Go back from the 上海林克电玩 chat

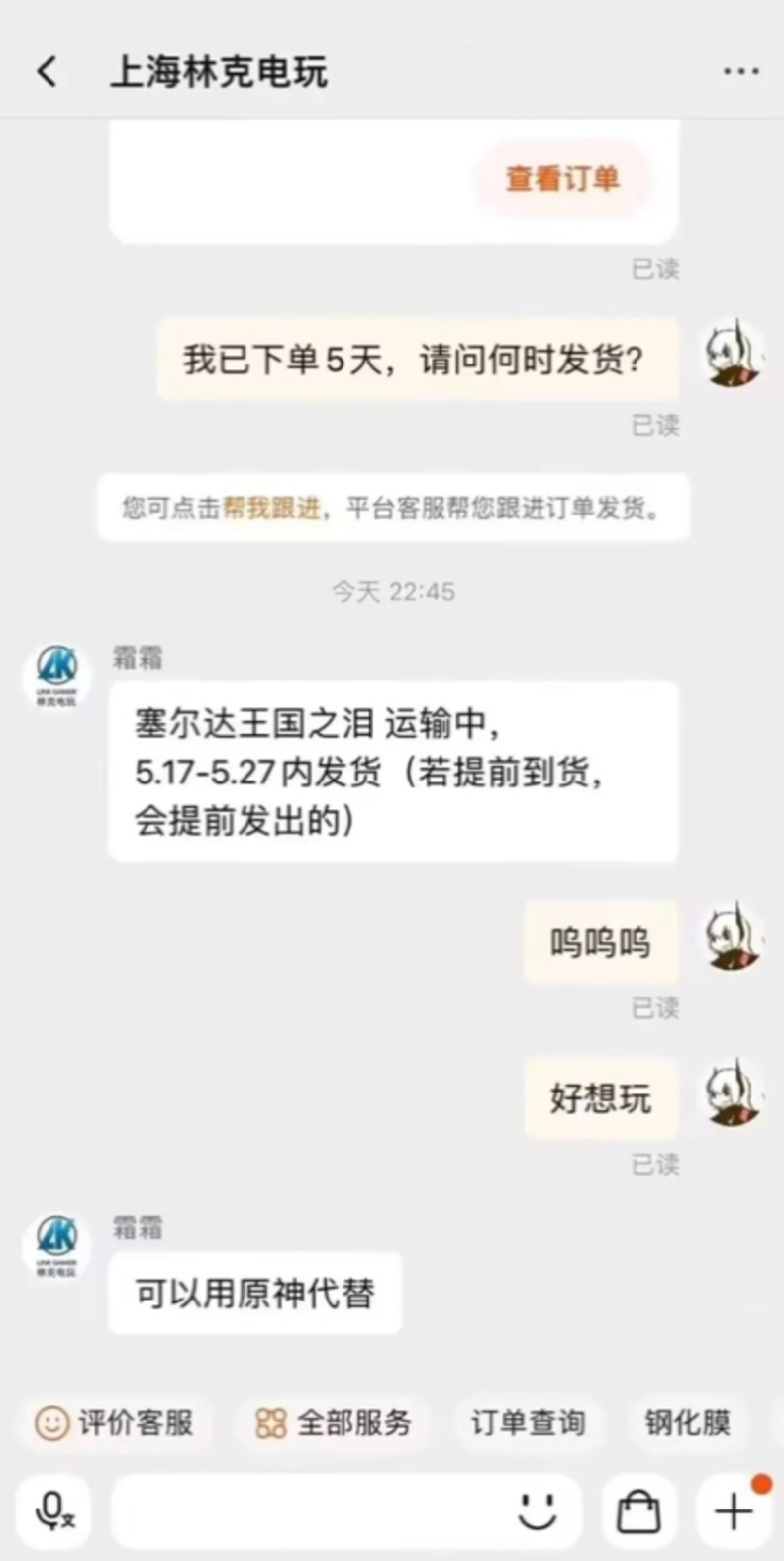coord(47,72)
